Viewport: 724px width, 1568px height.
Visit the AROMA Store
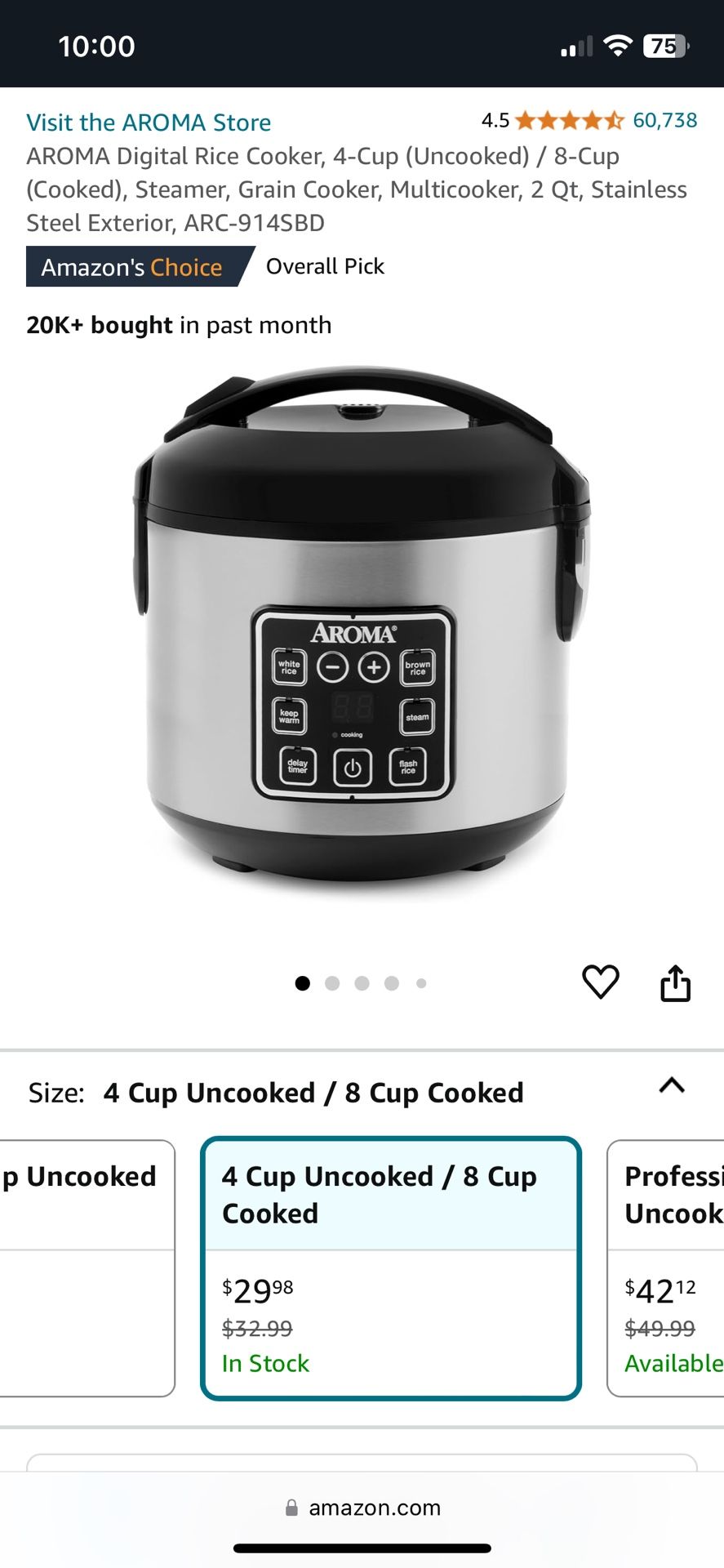click(x=149, y=122)
